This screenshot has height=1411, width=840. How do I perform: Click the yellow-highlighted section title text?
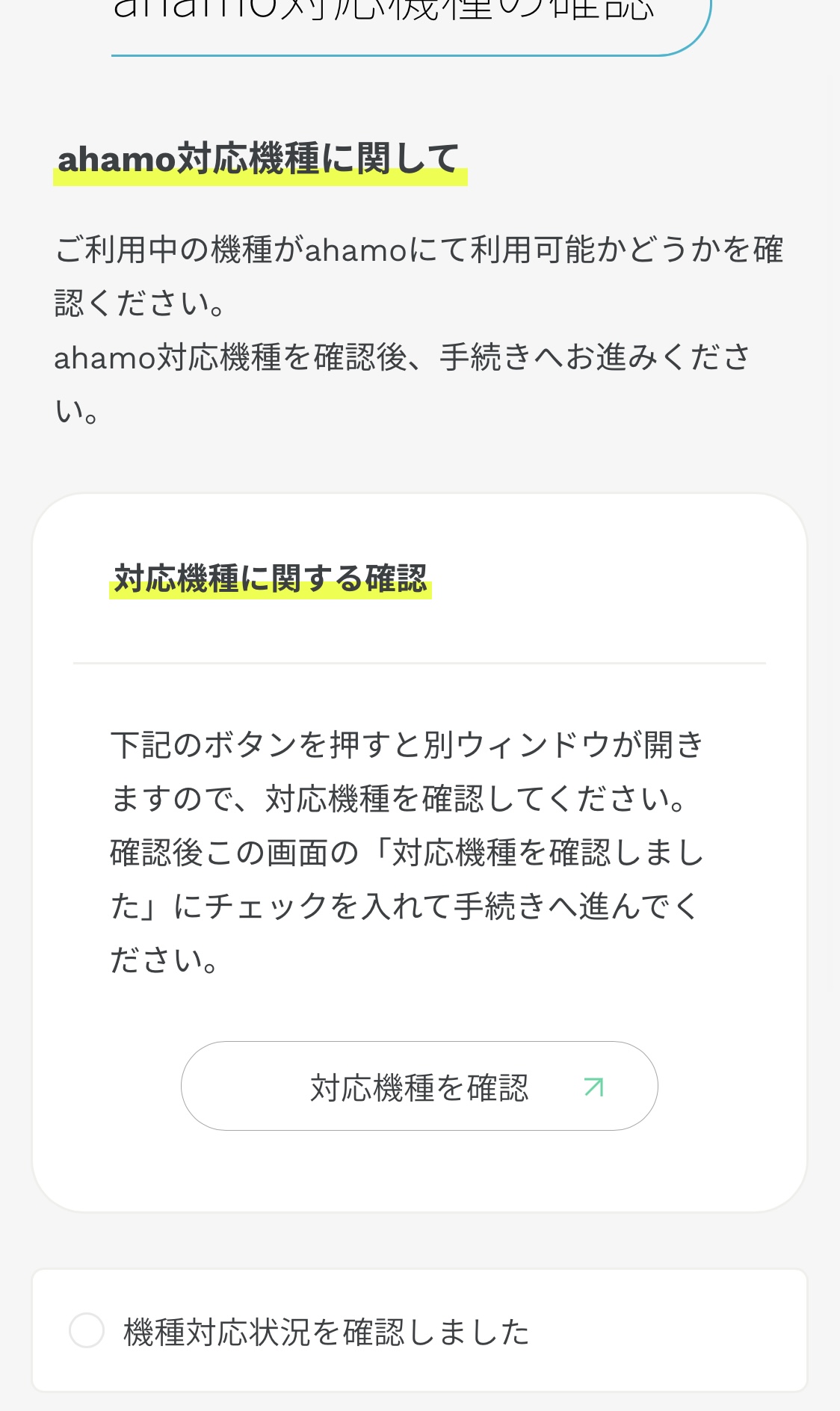pyautogui.click(x=262, y=157)
